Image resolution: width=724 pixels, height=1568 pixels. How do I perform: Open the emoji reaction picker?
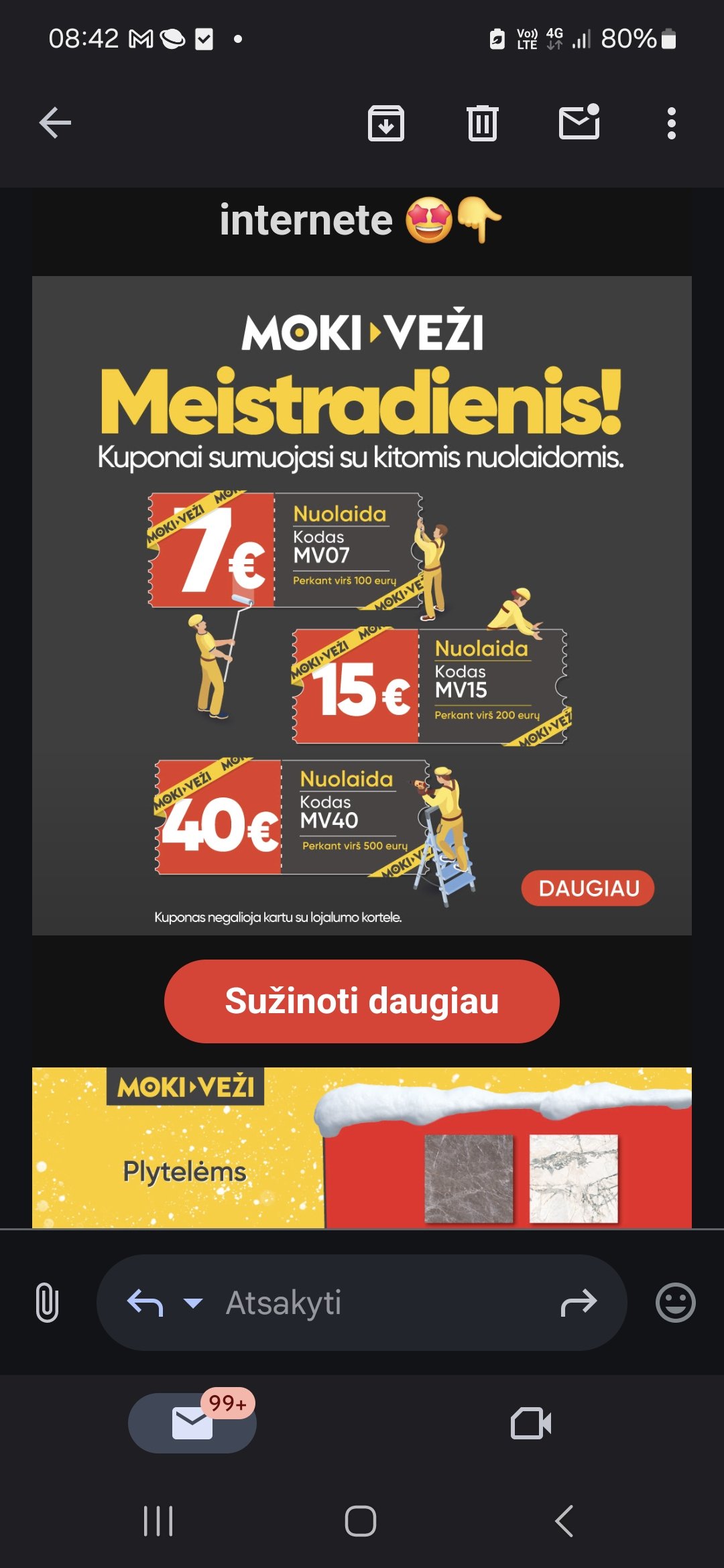[675, 1303]
